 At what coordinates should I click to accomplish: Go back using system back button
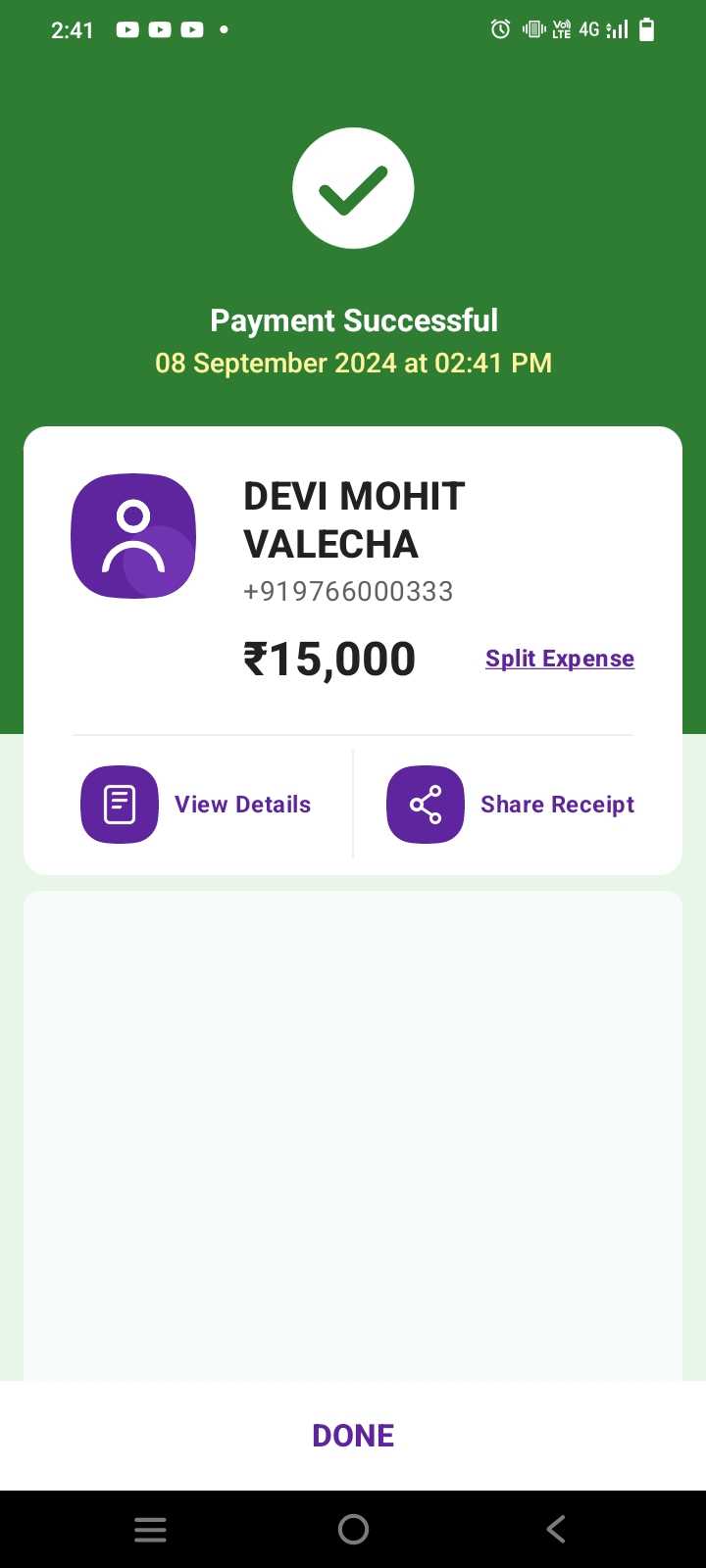click(556, 1529)
